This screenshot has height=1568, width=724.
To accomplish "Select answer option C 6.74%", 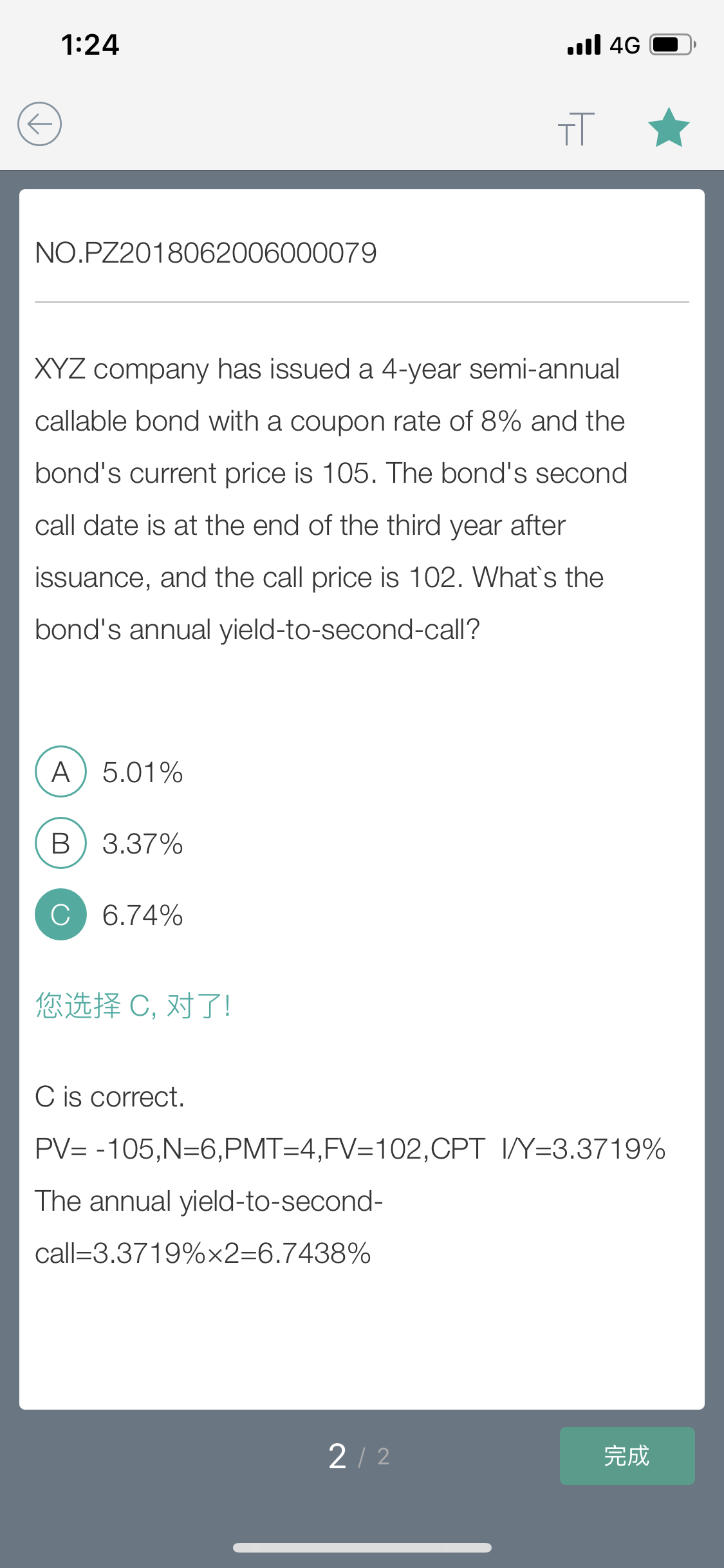I will [109, 915].
